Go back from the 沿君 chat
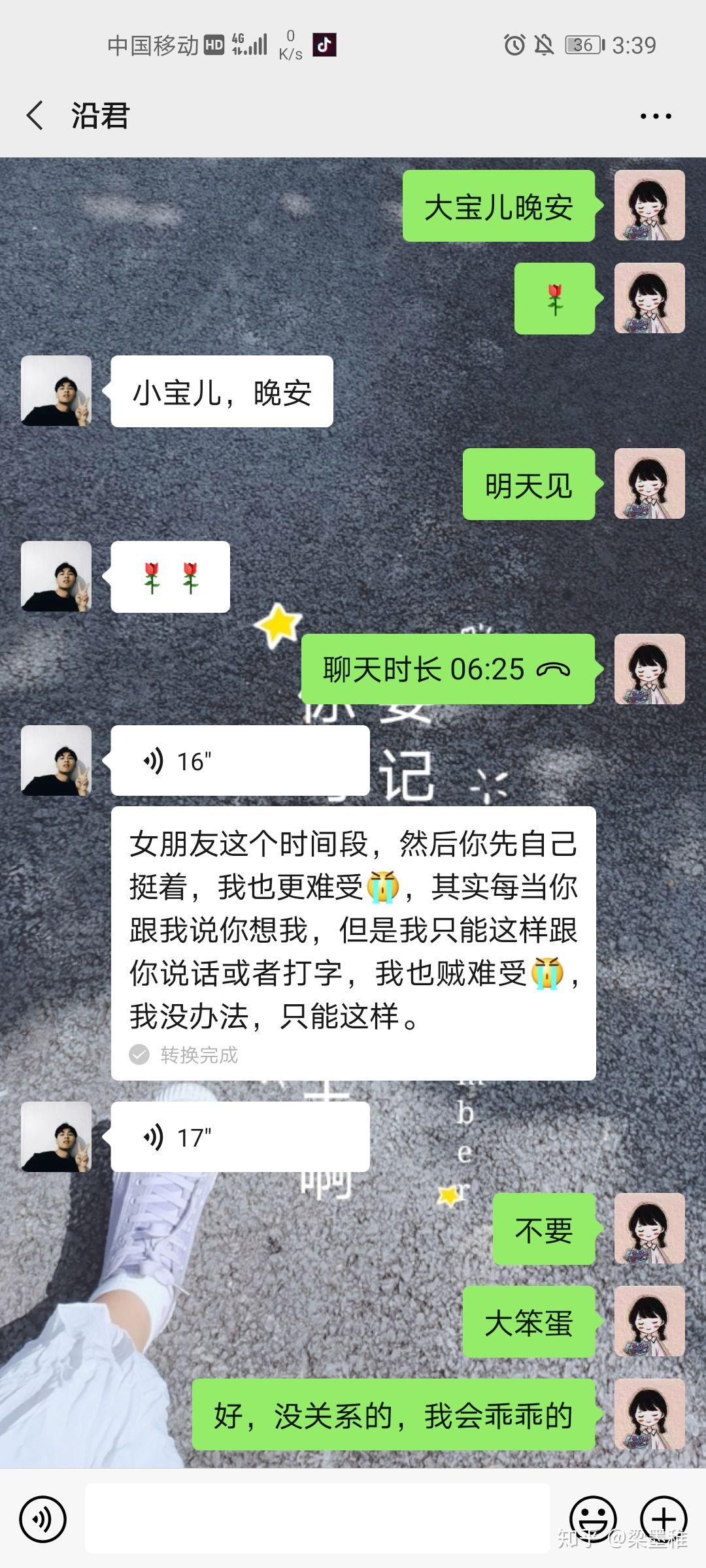Screen dimensions: 706x1568 35,116
